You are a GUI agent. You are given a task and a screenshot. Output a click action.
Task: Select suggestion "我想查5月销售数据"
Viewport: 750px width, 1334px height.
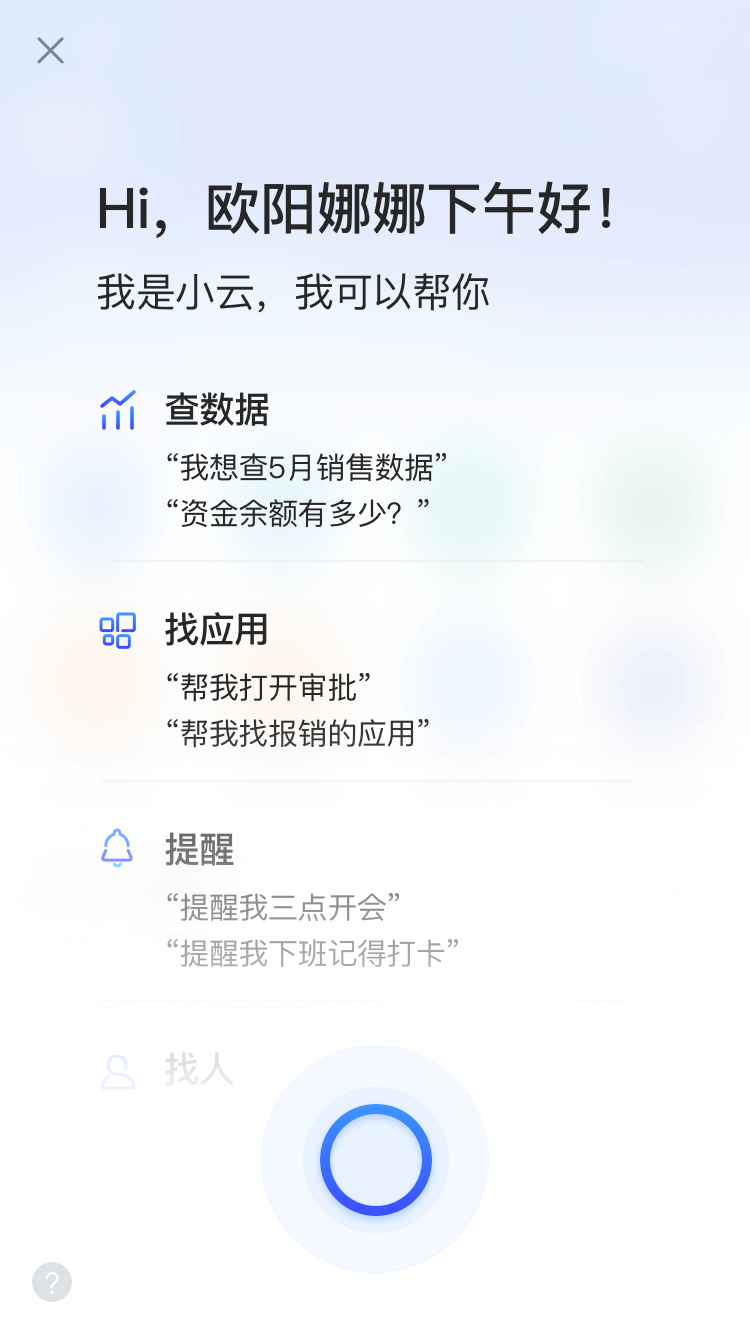coord(306,466)
